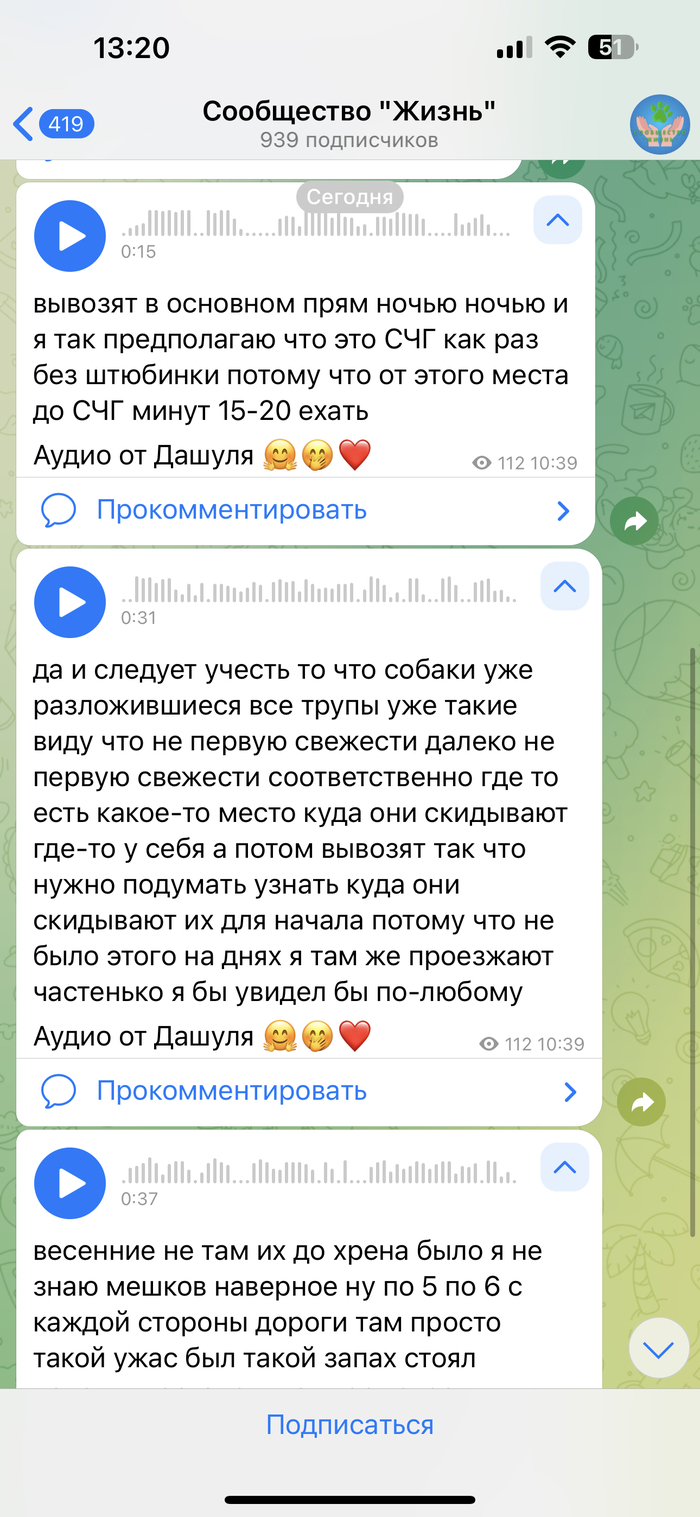The height and width of the screenshot is (1517, 700).
Task: Play the 0:15 voice message
Action: (x=70, y=237)
